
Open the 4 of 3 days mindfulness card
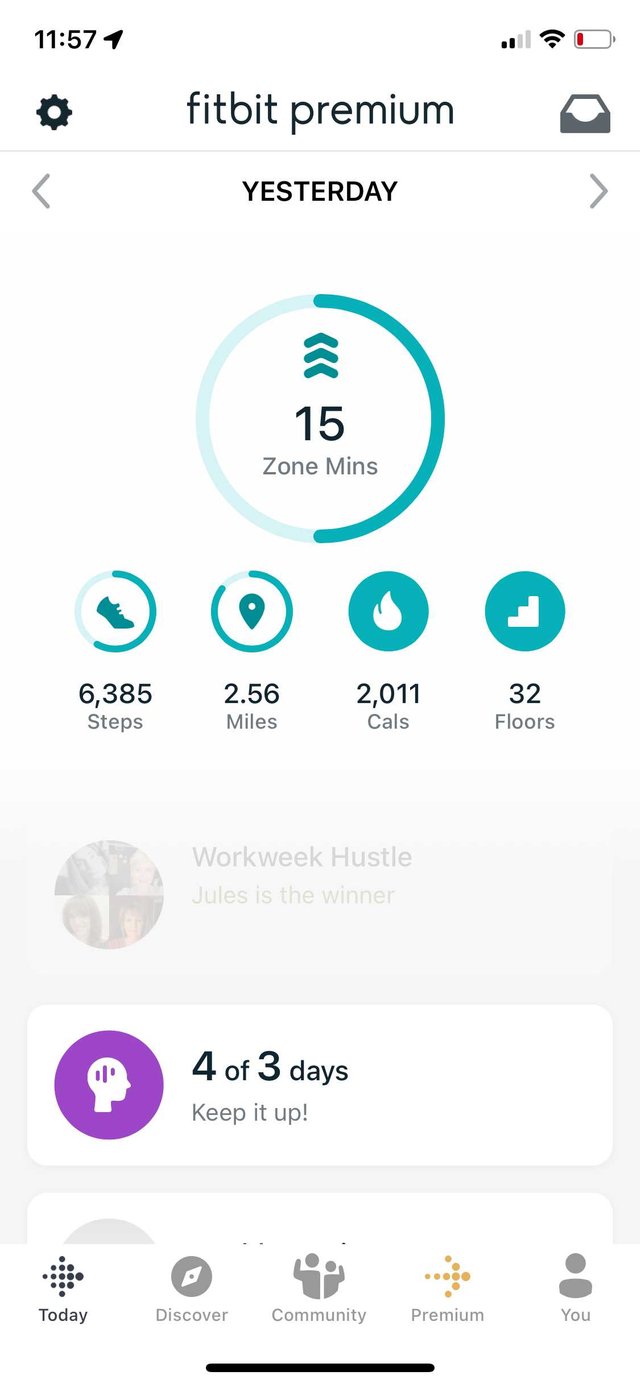320,1085
